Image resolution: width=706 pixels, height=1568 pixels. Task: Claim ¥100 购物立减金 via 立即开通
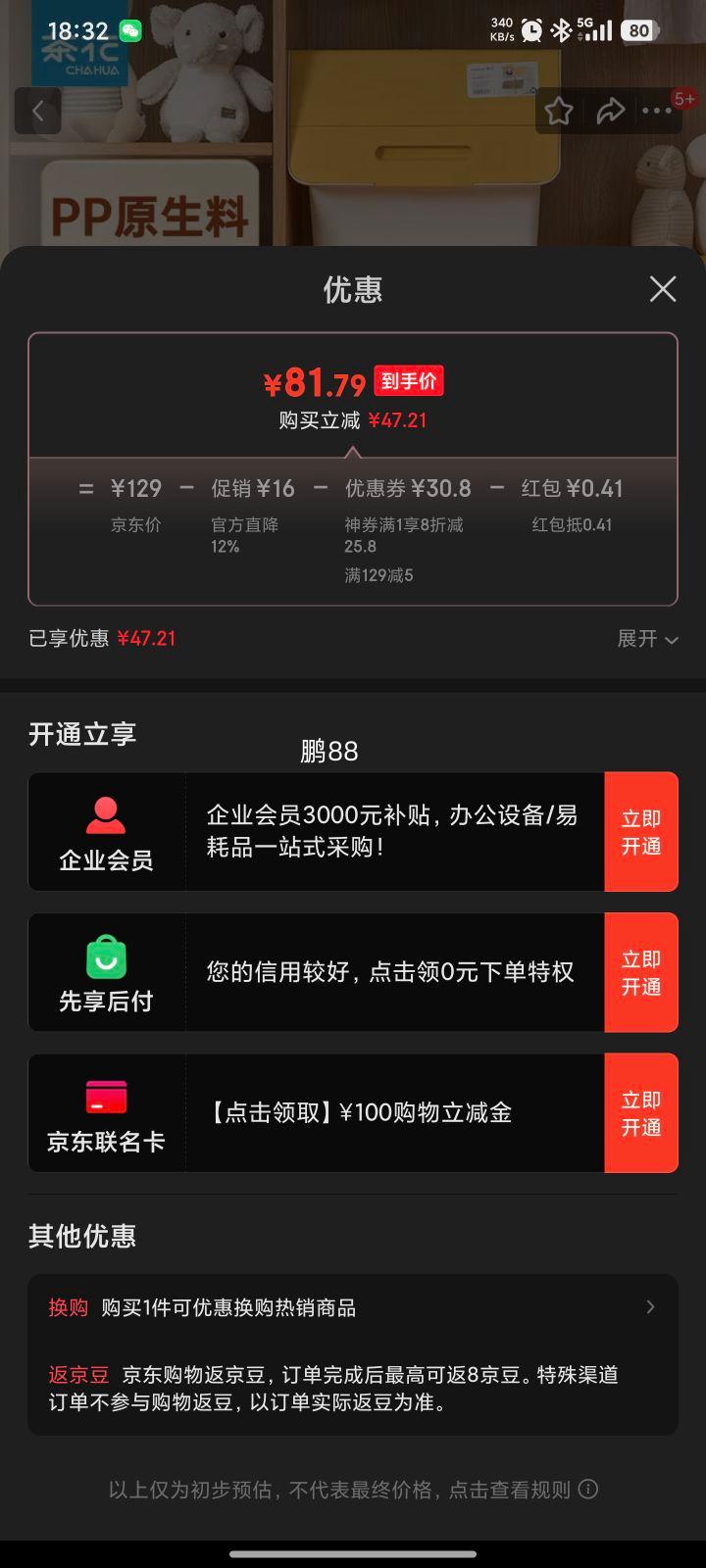pos(641,1113)
